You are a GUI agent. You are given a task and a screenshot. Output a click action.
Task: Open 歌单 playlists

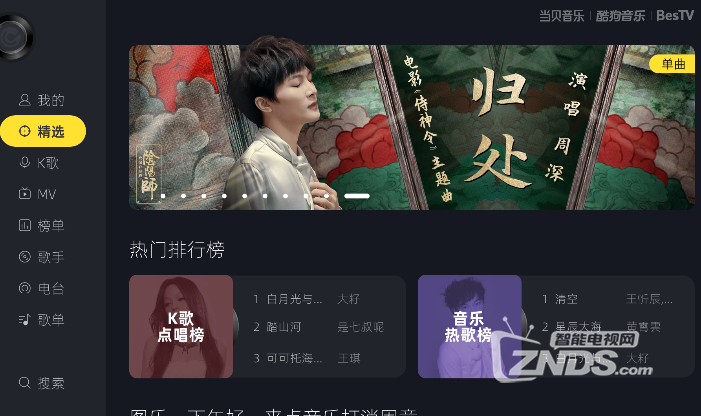click(x=41, y=320)
